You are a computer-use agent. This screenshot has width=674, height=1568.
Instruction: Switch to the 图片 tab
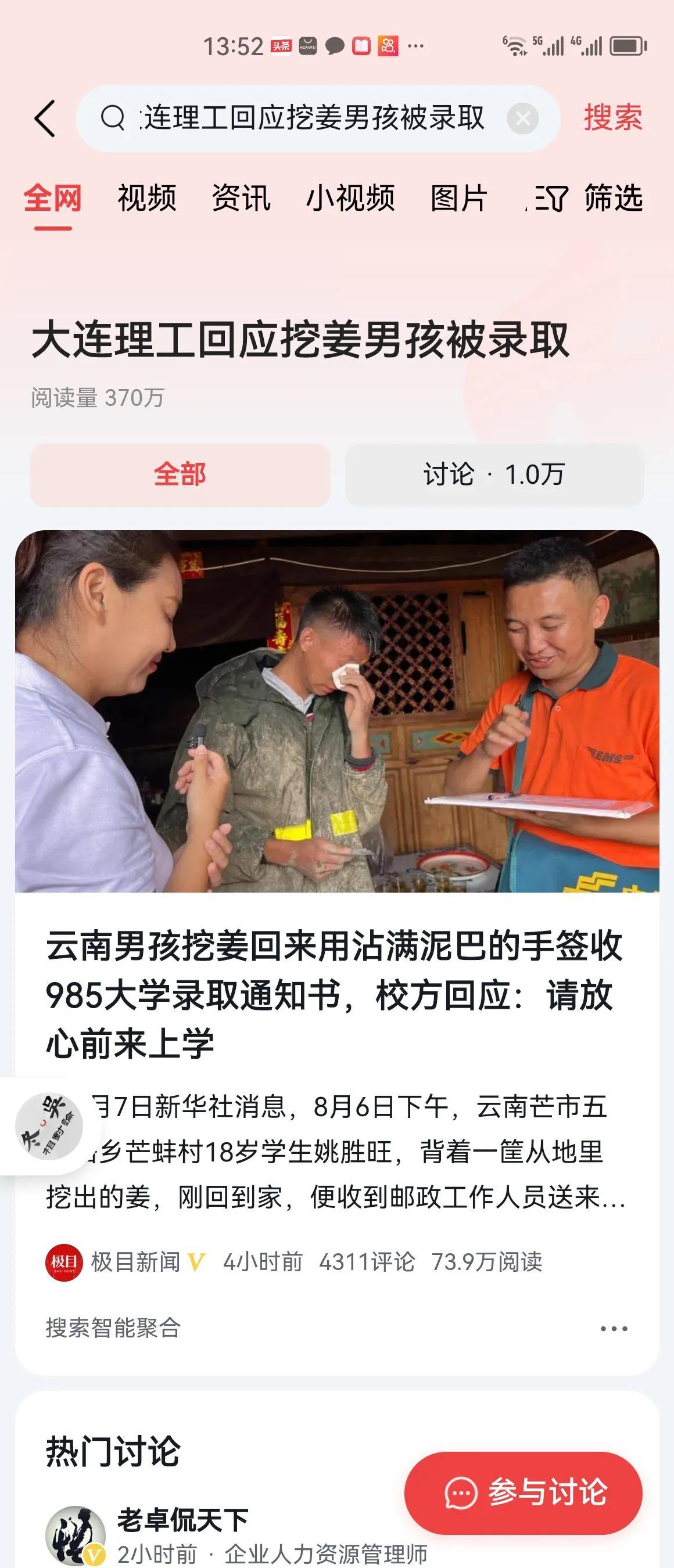[458, 199]
